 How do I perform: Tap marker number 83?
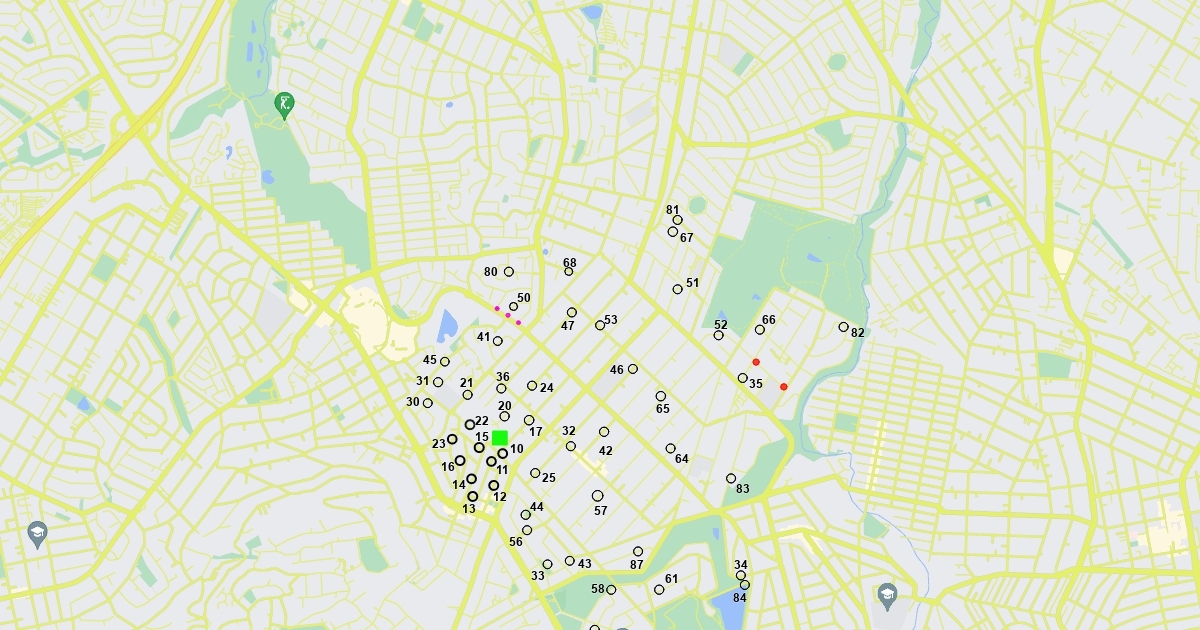click(731, 478)
